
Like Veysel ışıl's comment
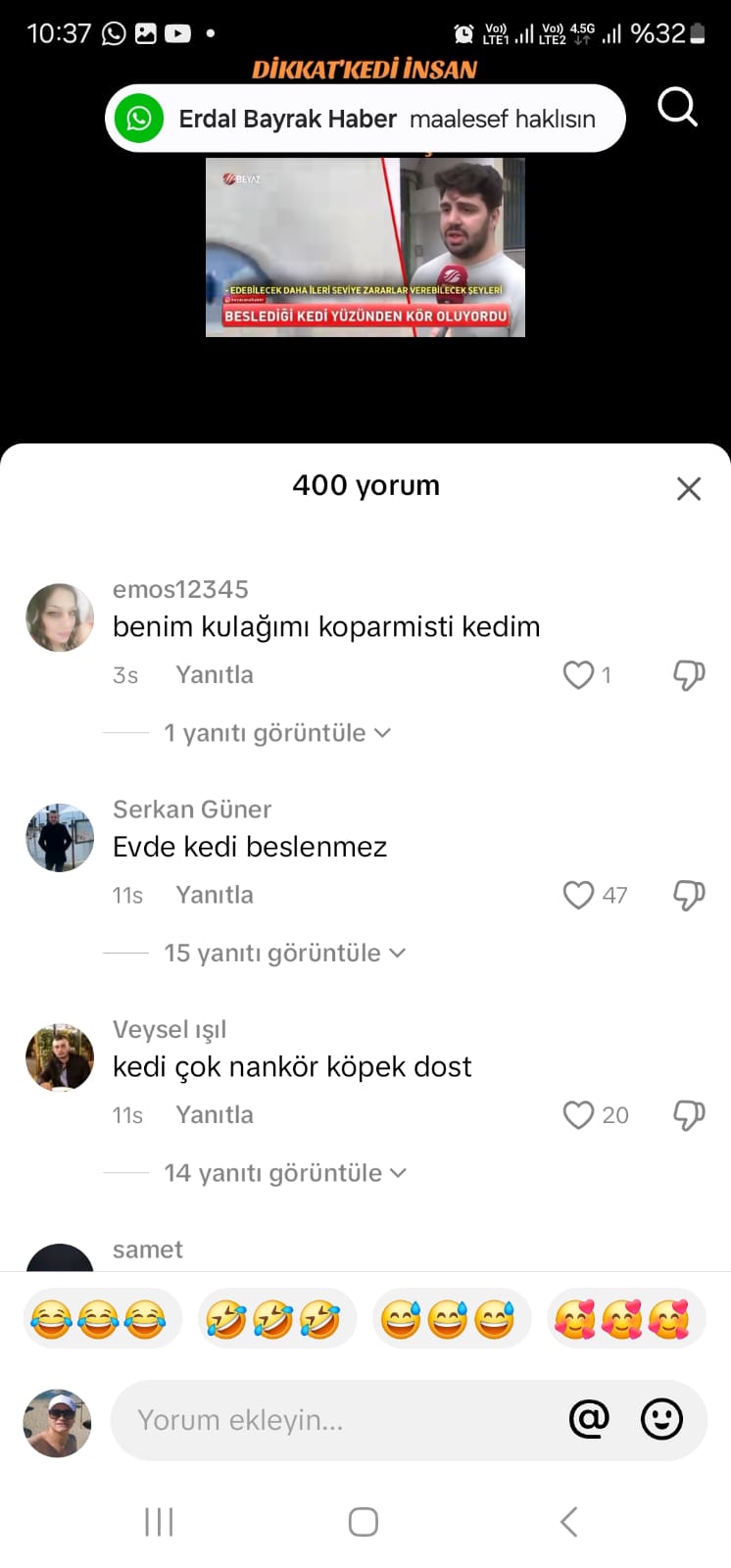[578, 1114]
